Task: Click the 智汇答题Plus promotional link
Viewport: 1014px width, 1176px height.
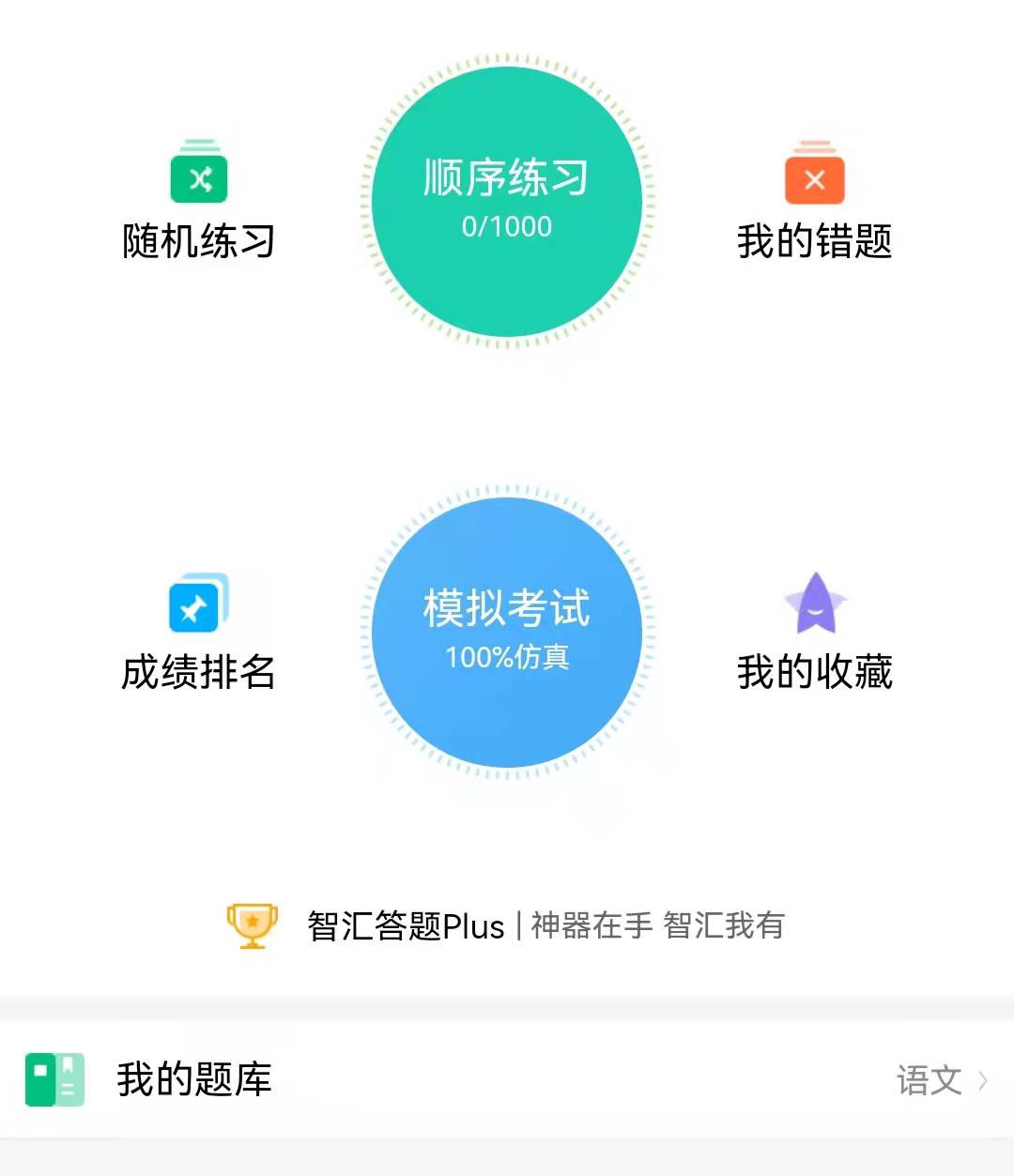Action: click(x=406, y=925)
